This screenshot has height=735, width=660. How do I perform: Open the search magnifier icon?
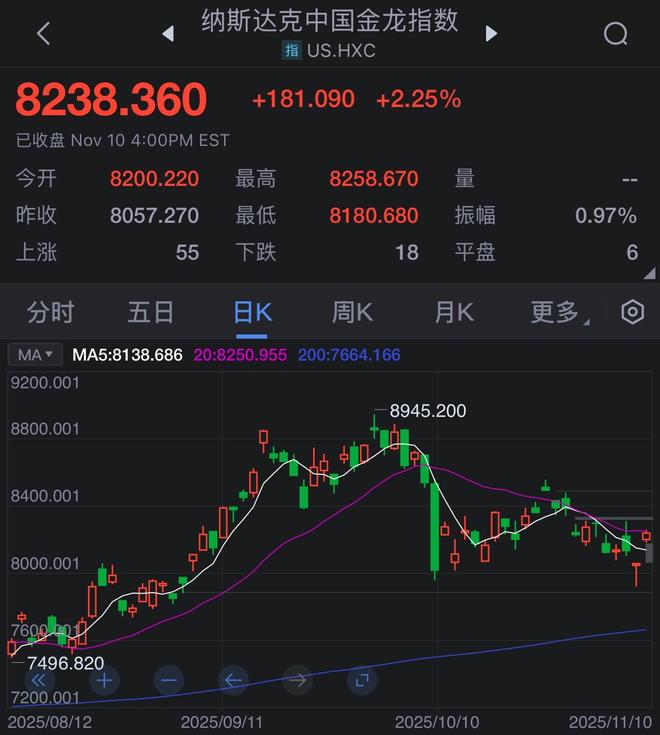click(x=615, y=34)
